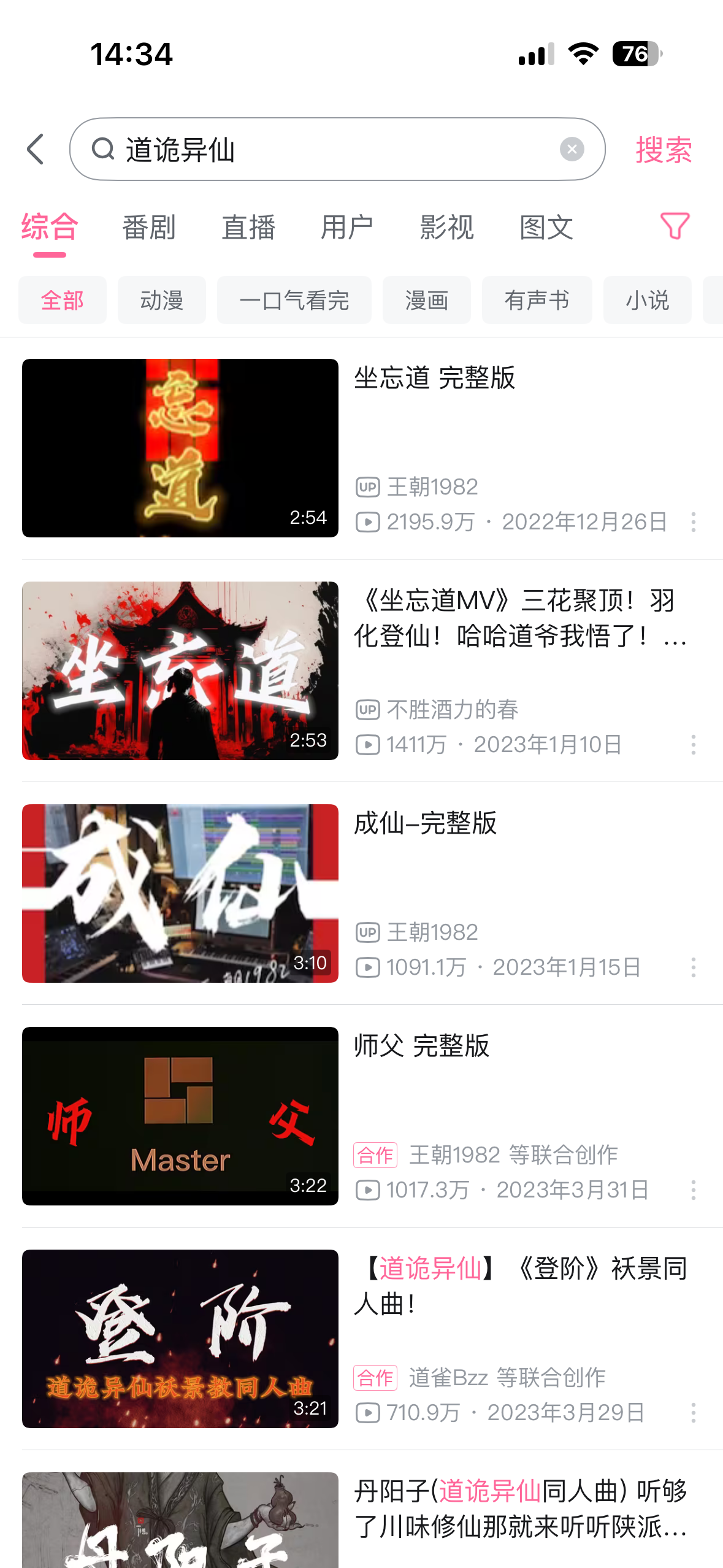Choose the 漫画 filter chip
Image resolution: width=723 pixels, height=1568 pixels.
[x=426, y=300]
